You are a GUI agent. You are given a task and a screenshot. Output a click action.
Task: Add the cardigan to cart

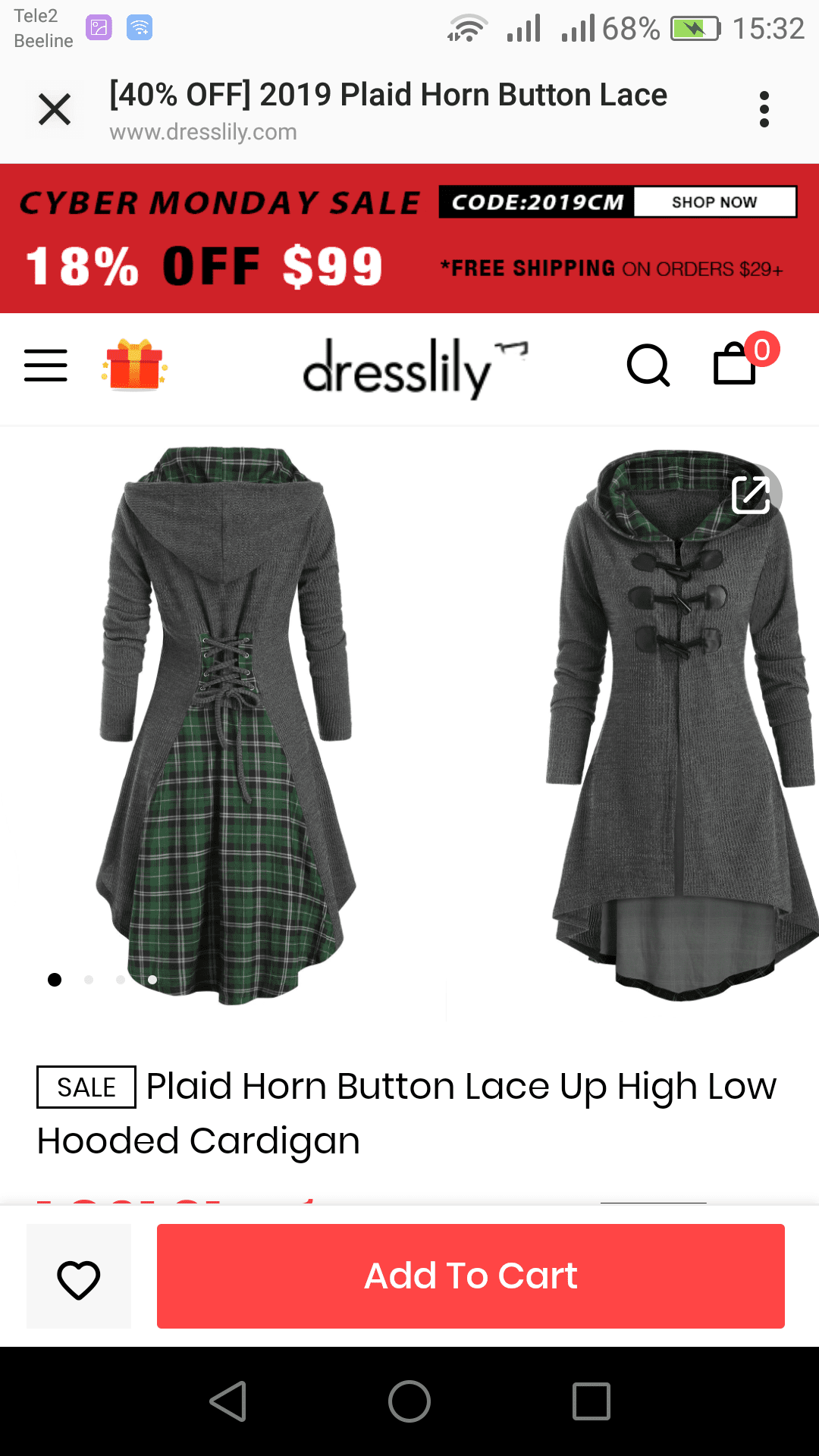[470, 1276]
